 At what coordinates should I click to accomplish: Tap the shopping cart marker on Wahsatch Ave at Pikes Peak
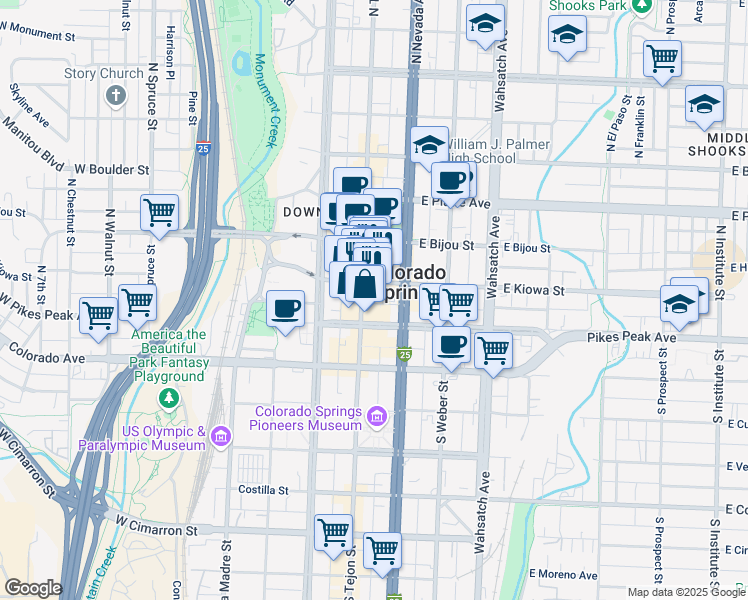click(493, 351)
